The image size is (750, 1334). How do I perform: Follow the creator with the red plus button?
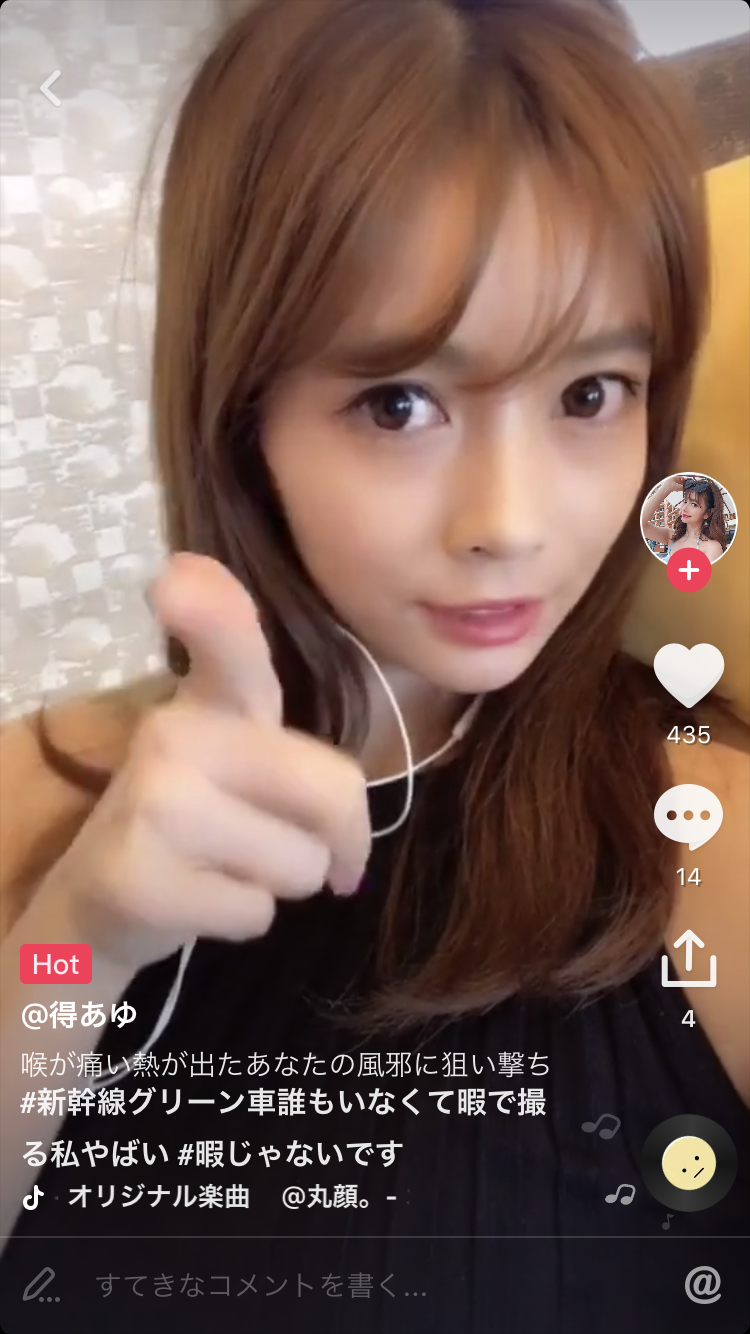tap(688, 571)
